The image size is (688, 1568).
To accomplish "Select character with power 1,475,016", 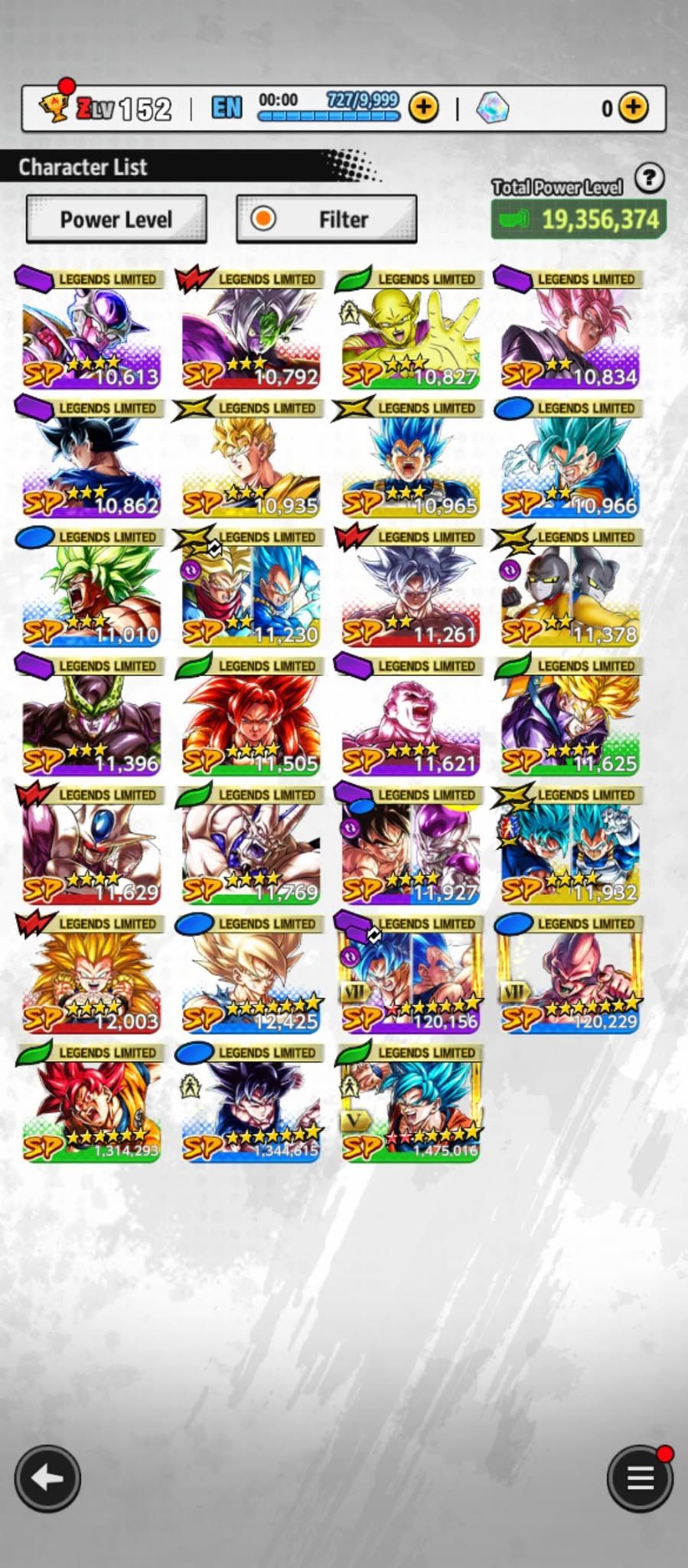I will [x=410, y=1102].
